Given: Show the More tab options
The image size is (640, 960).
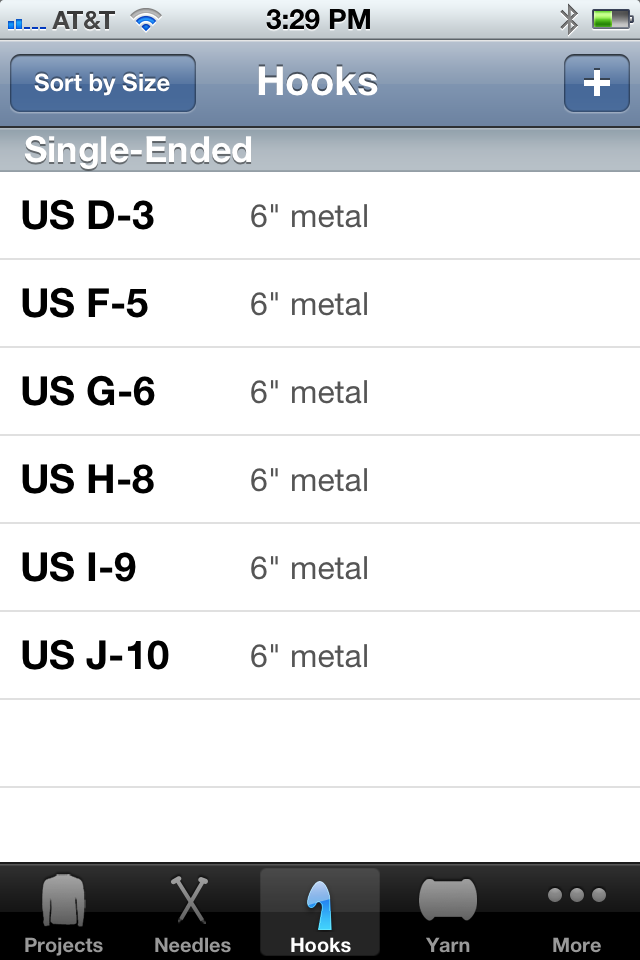Looking at the screenshot, I should pyautogui.click(x=576, y=913).
